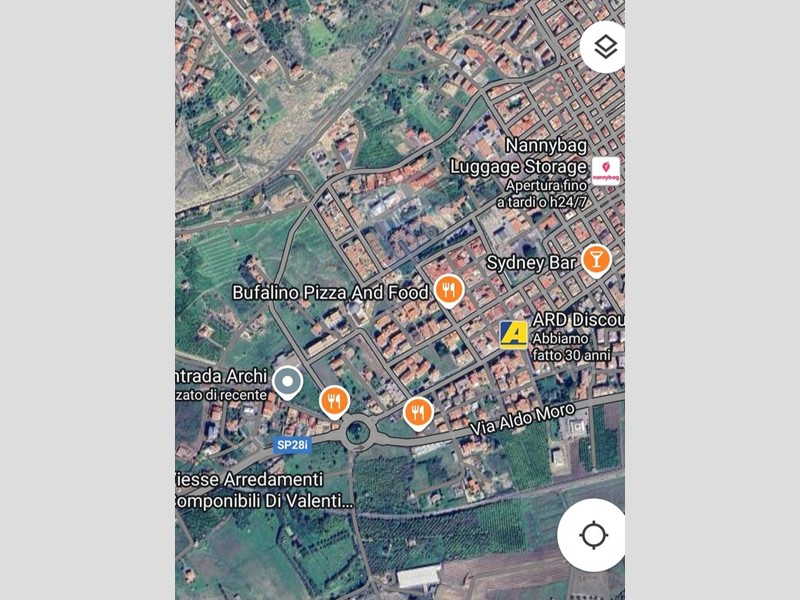Select the Sydney Bar marker
Screen dimensions: 800x600
596,259
